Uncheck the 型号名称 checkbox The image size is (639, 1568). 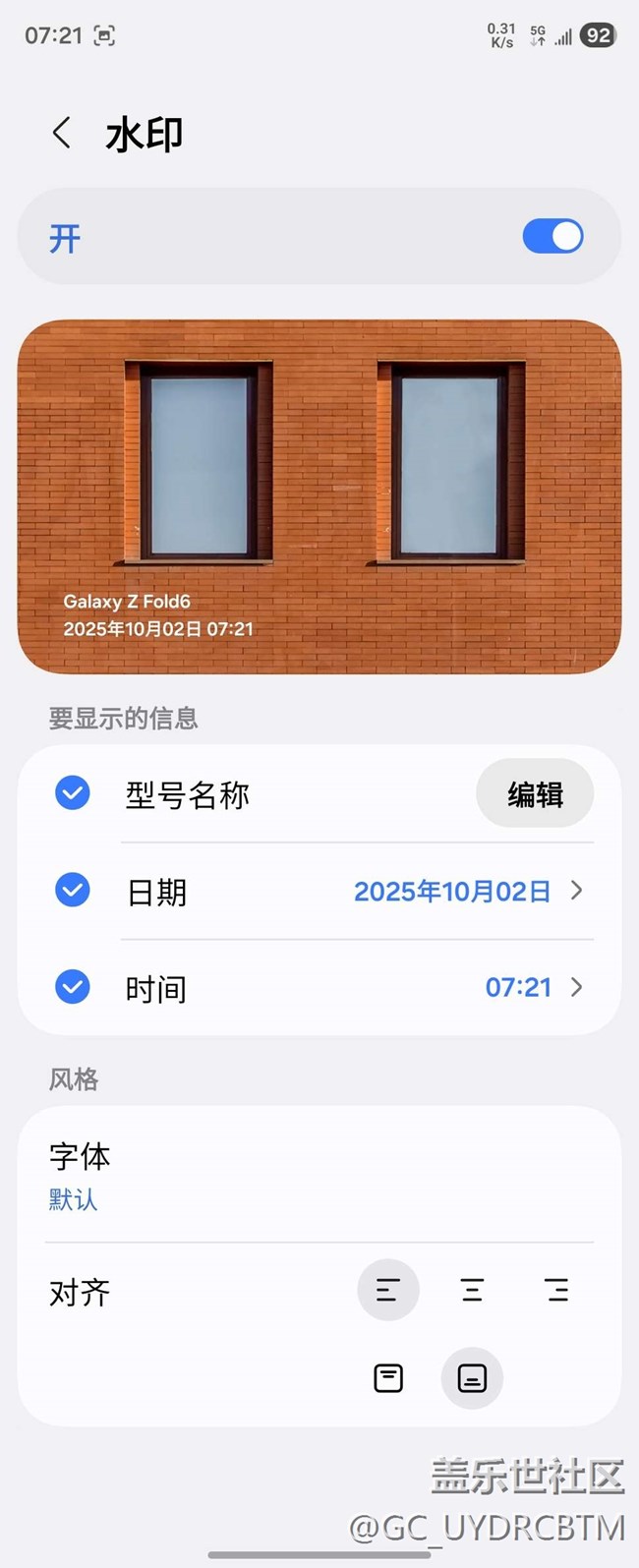pos(73,792)
